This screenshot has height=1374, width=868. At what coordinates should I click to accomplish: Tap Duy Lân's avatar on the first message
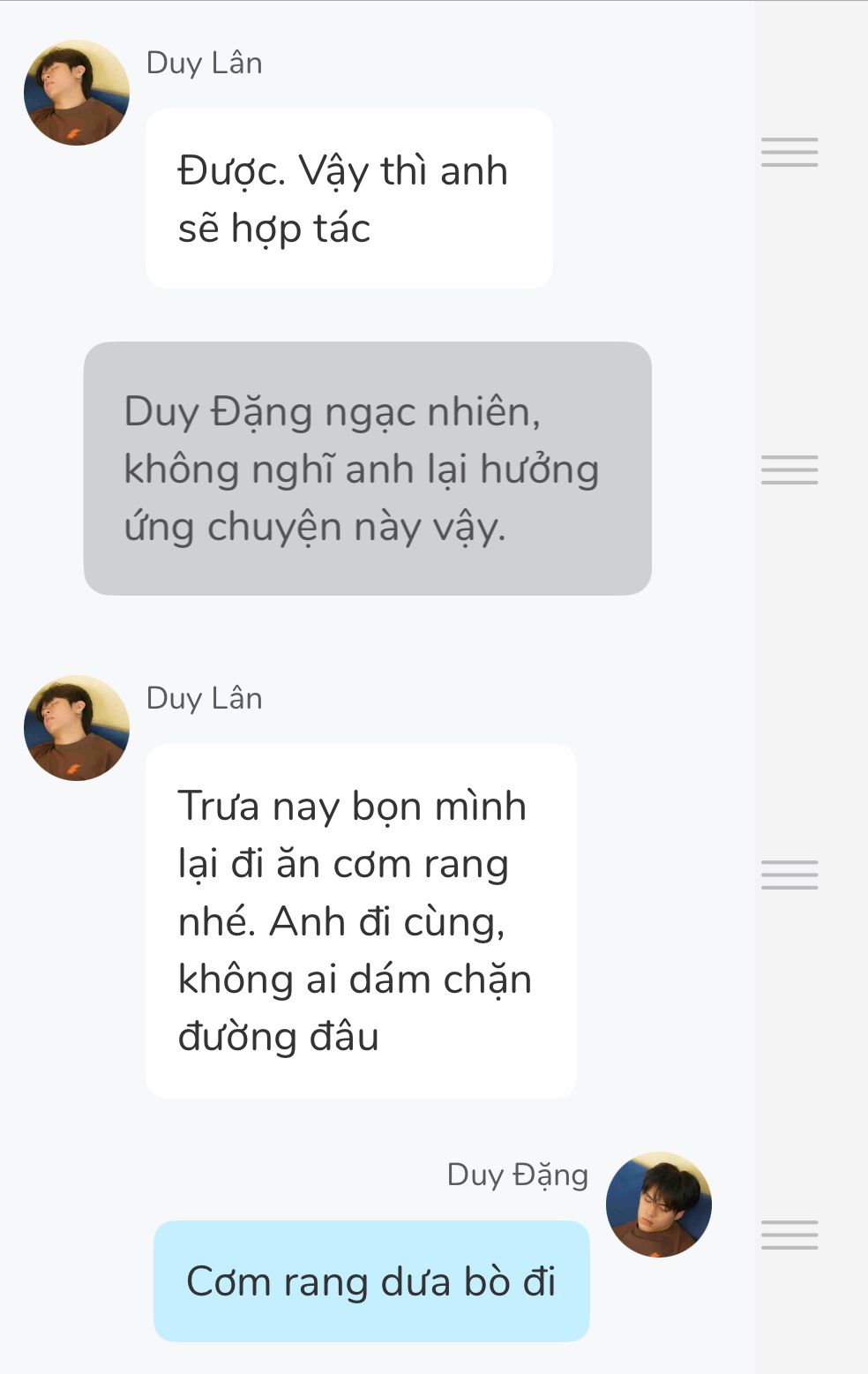tap(77, 93)
